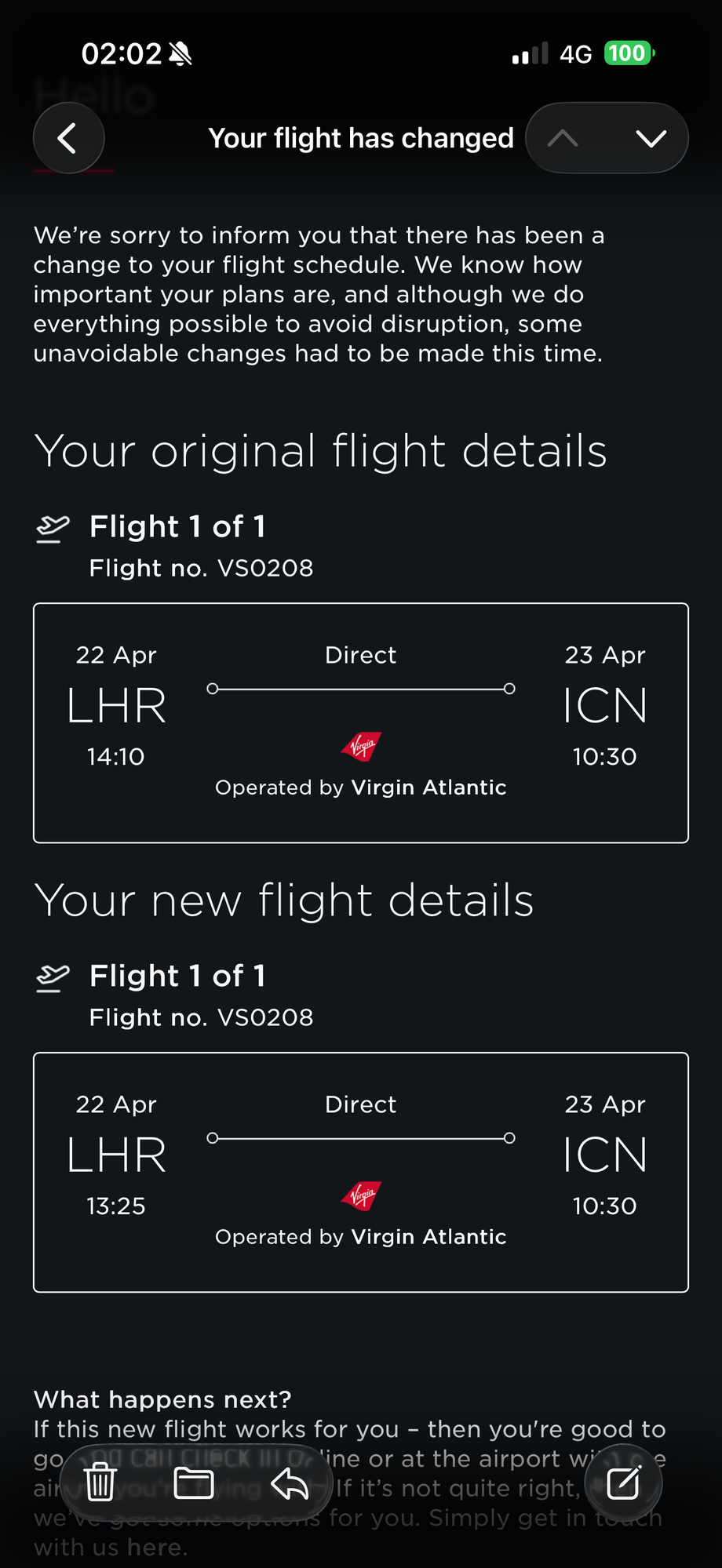Tap the signal strength indicator
Screen dimensions: 722x1568
click(x=527, y=52)
